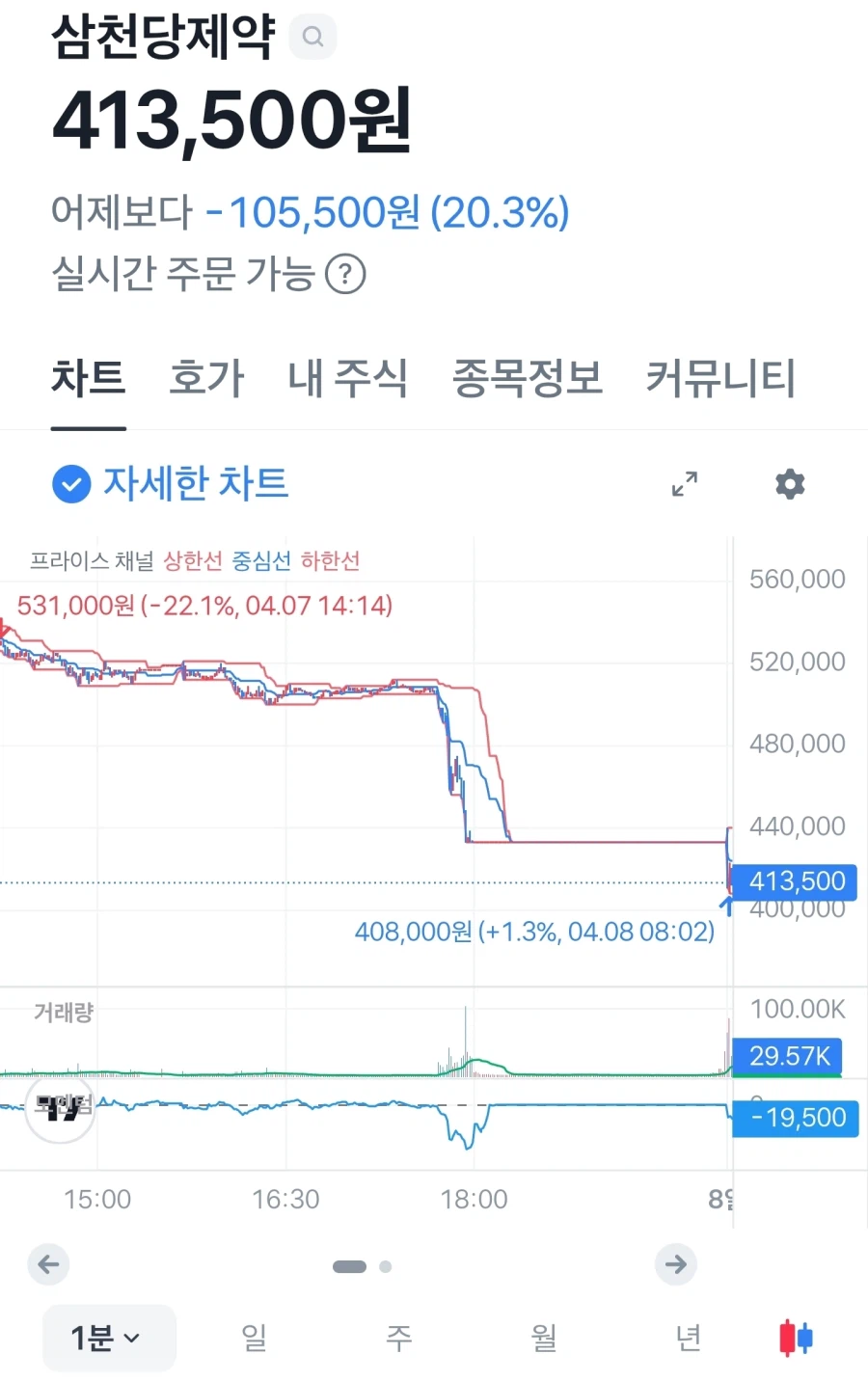
Task: Click the 자세한 차트 blue checkmark icon
Action: [x=70, y=484]
